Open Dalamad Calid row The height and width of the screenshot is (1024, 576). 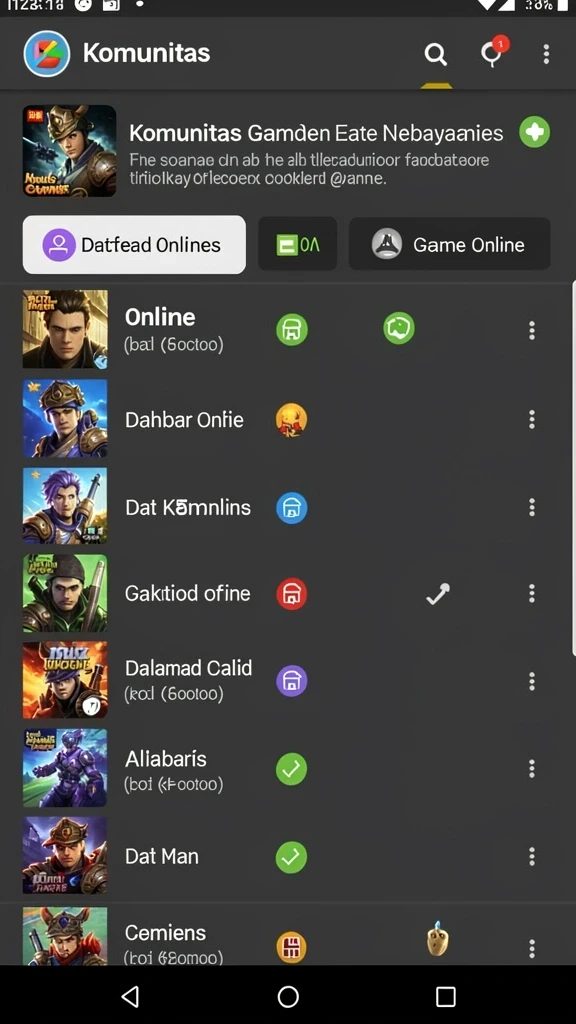coord(287,680)
